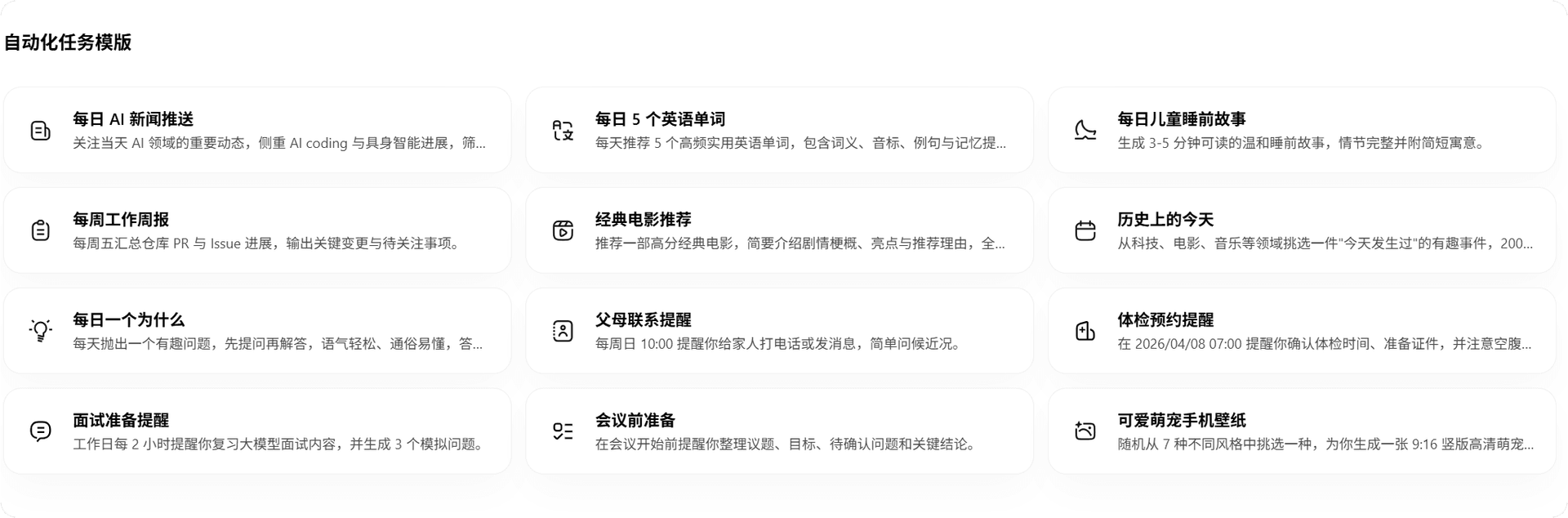Choose the 每日儿童睡前故事 template card
This screenshot has width=1568, height=518.
click(1302, 130)
